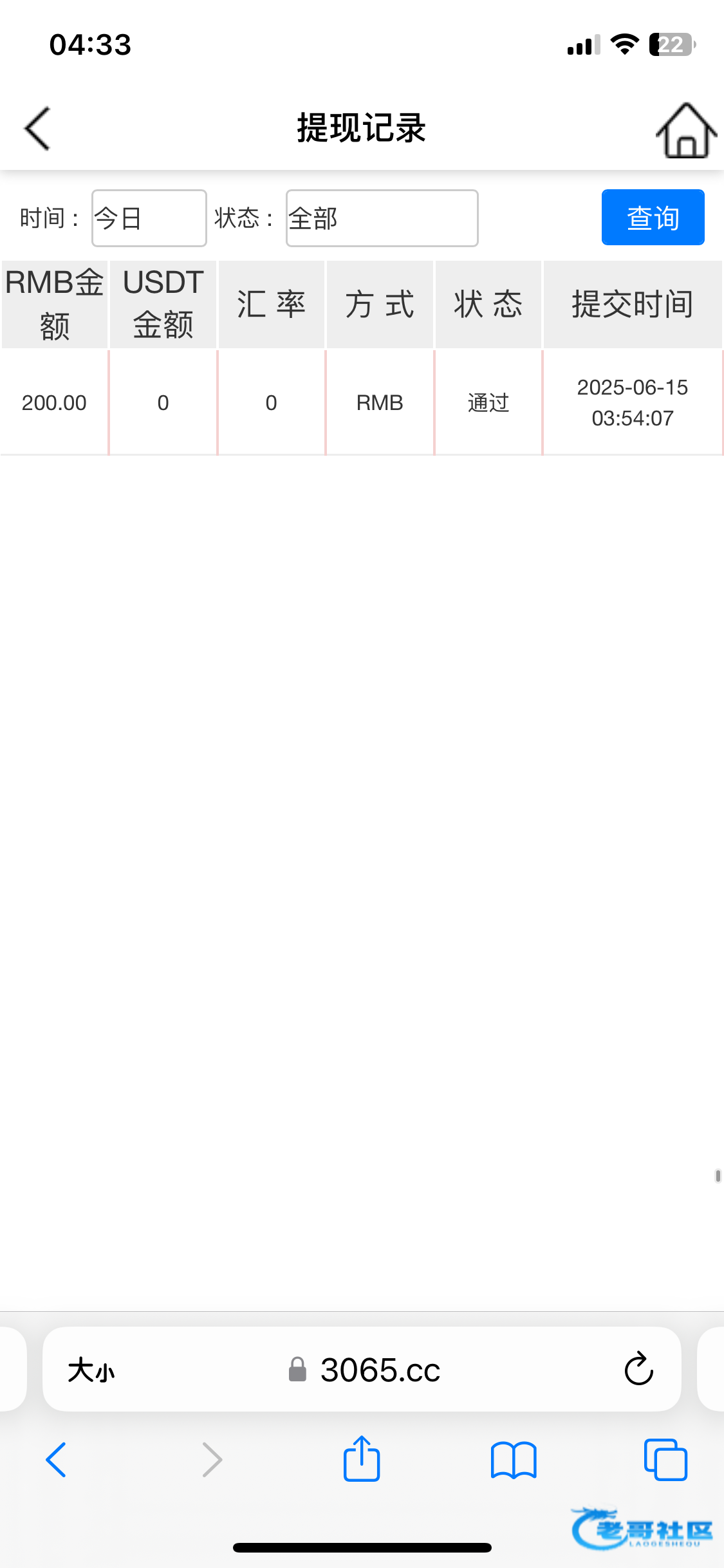Navigate back with Safari's back arrow
Screen dimensions: 724x1568
pyautogui.click(x=57, y=1460)
